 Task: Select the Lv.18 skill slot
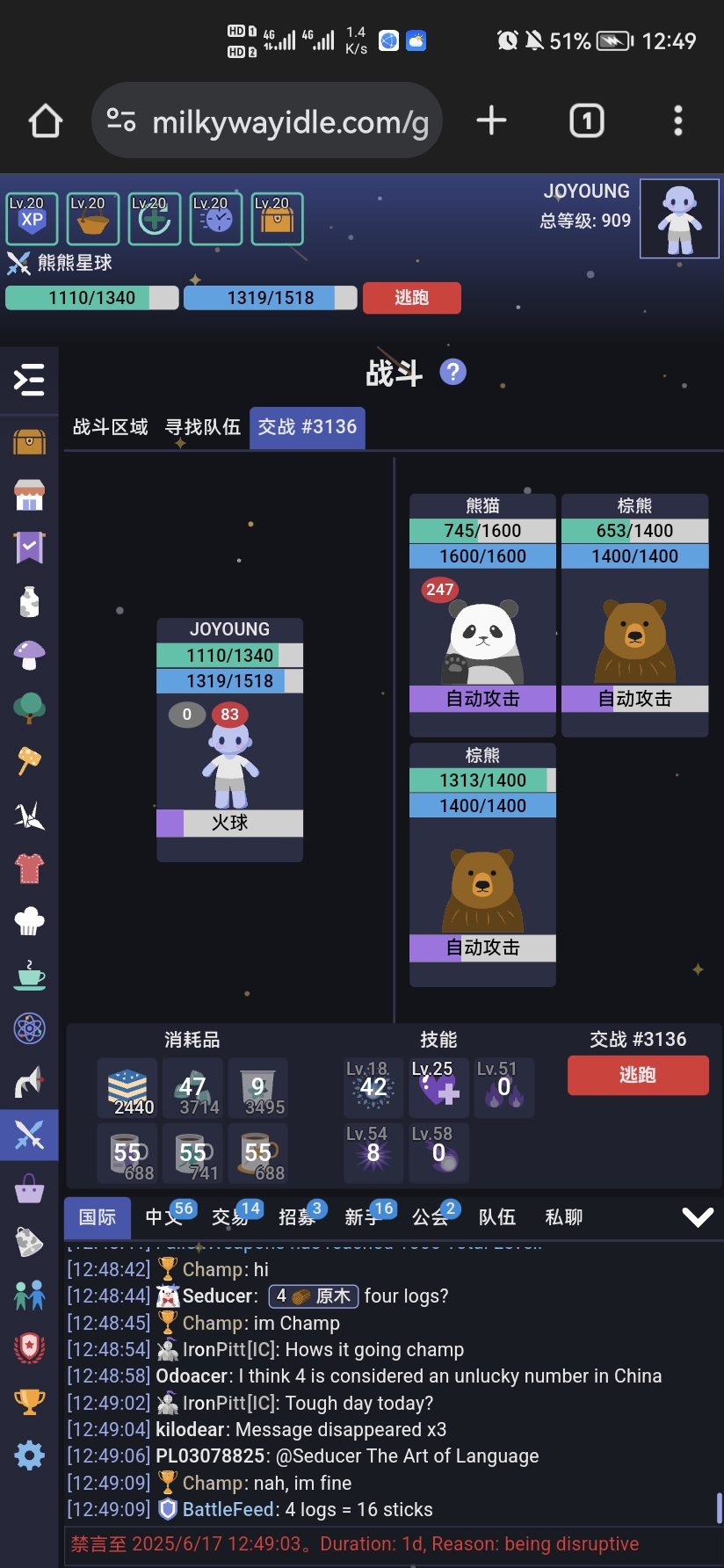(x=373, y=1087)
